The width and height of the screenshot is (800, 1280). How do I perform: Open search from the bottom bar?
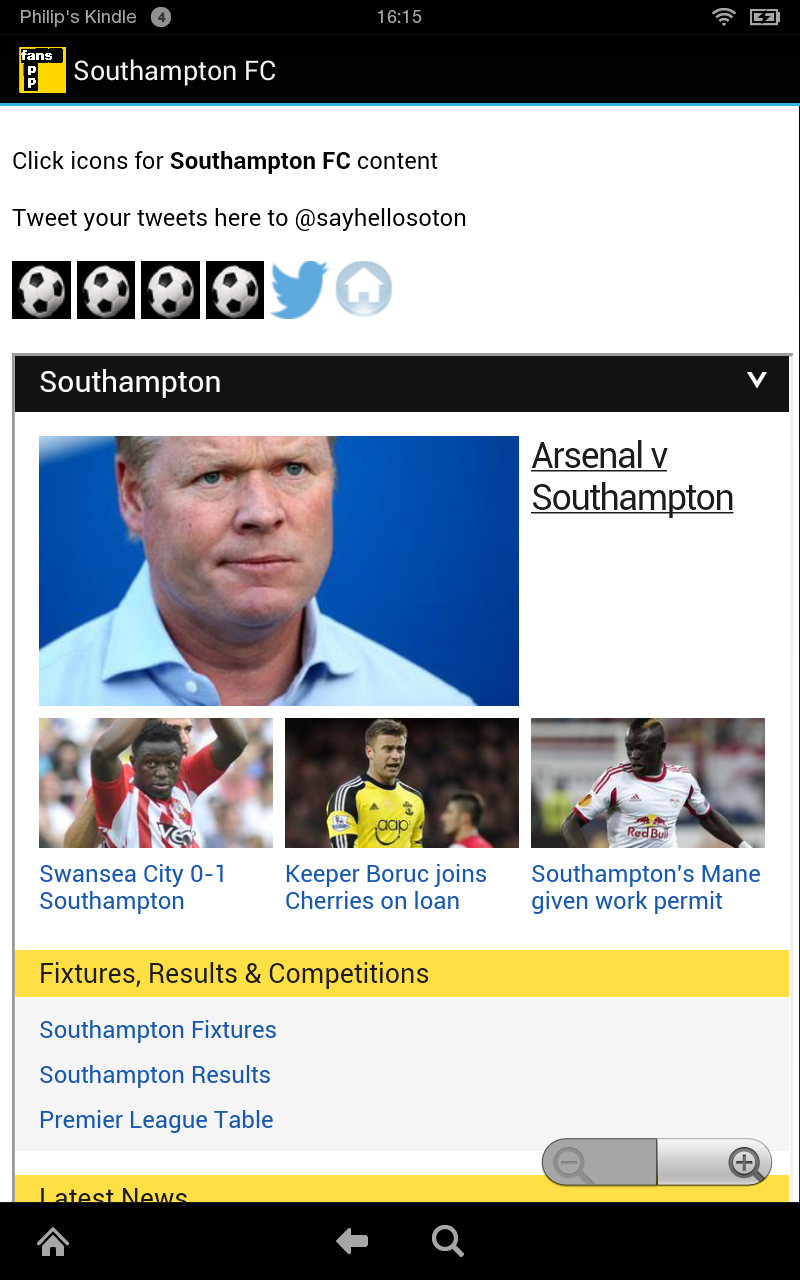(447, 1242)
